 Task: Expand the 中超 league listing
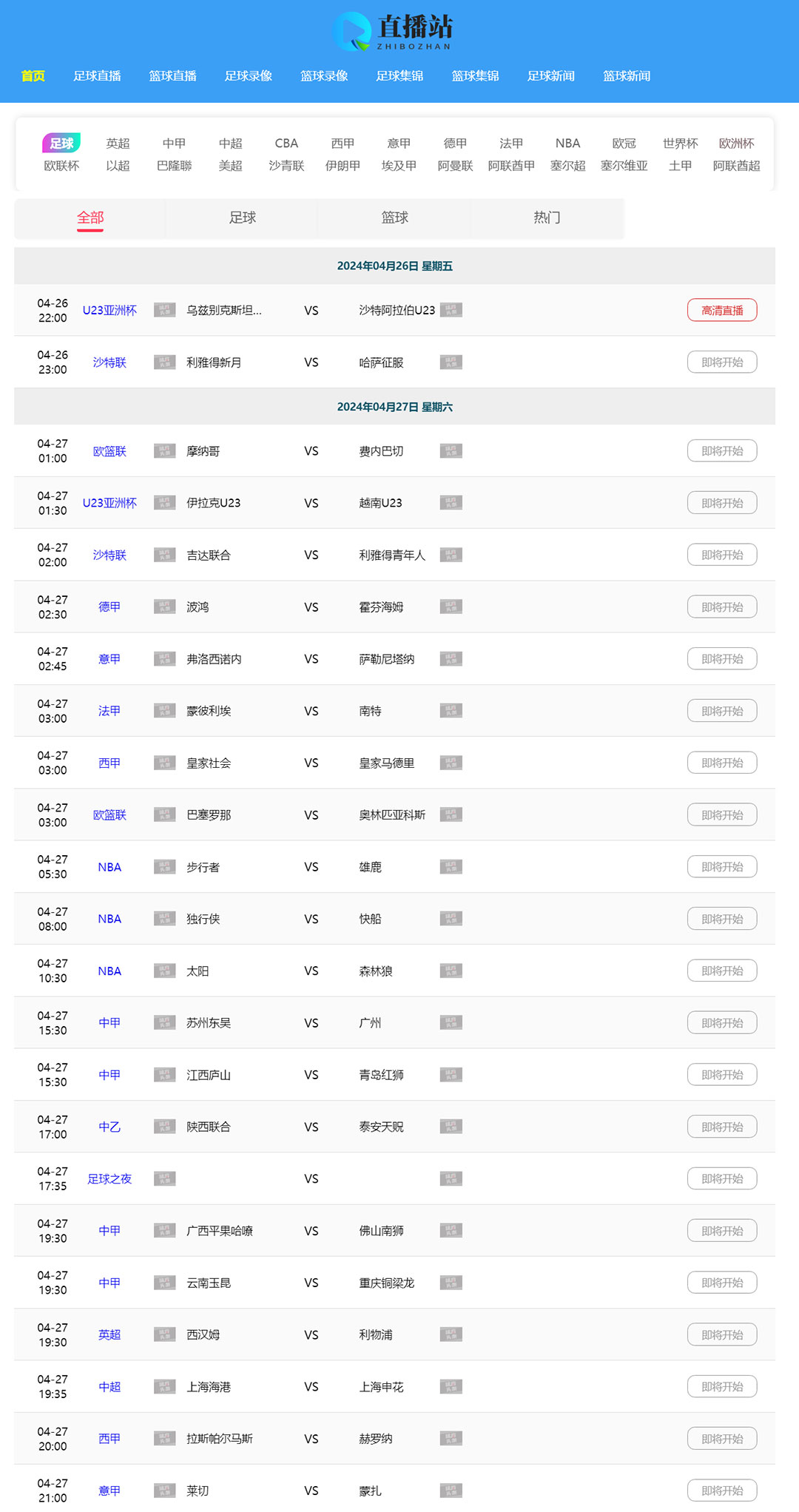tap(230, 143)
